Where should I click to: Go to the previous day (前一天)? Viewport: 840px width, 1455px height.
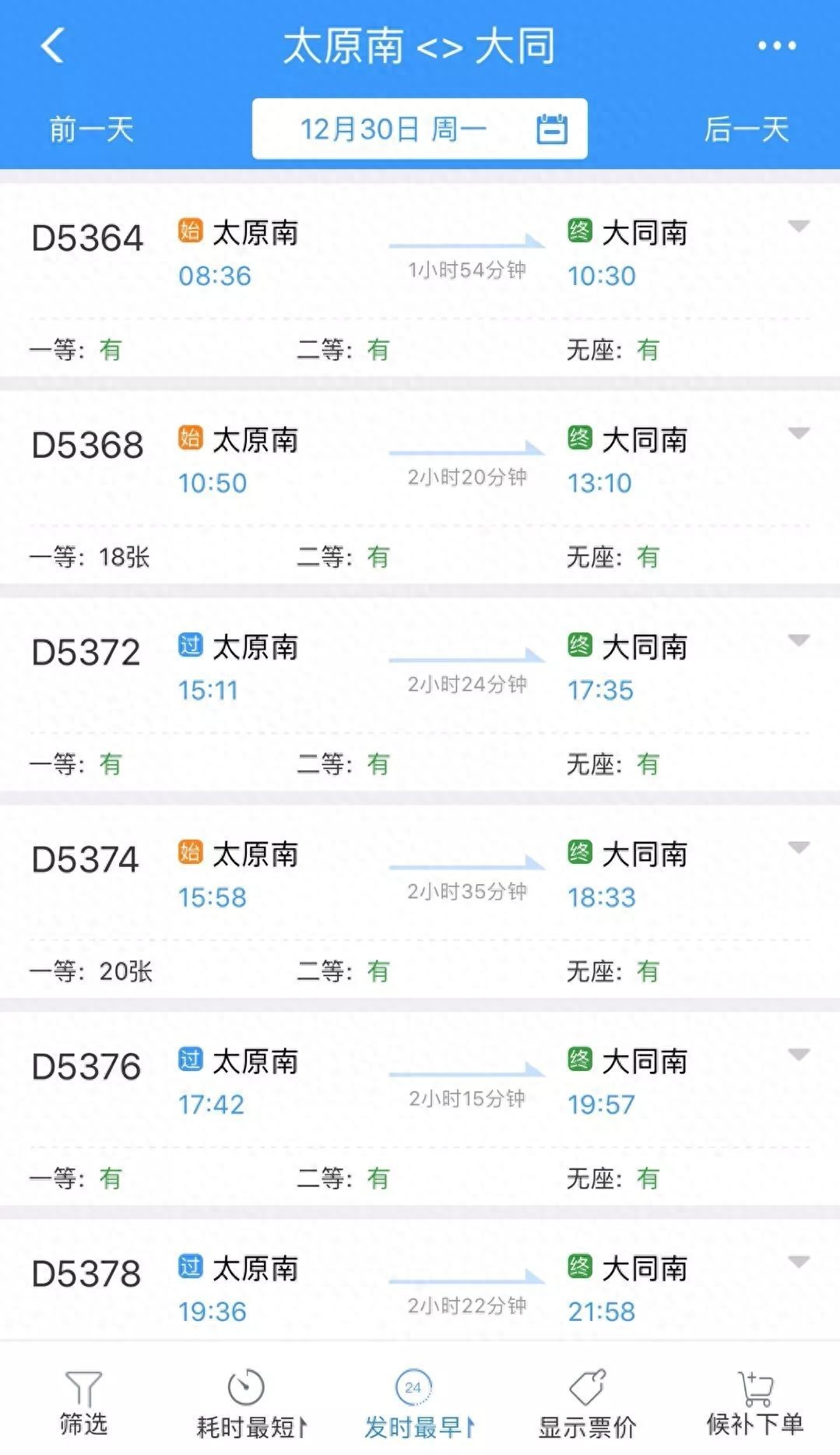click(92, 129)
